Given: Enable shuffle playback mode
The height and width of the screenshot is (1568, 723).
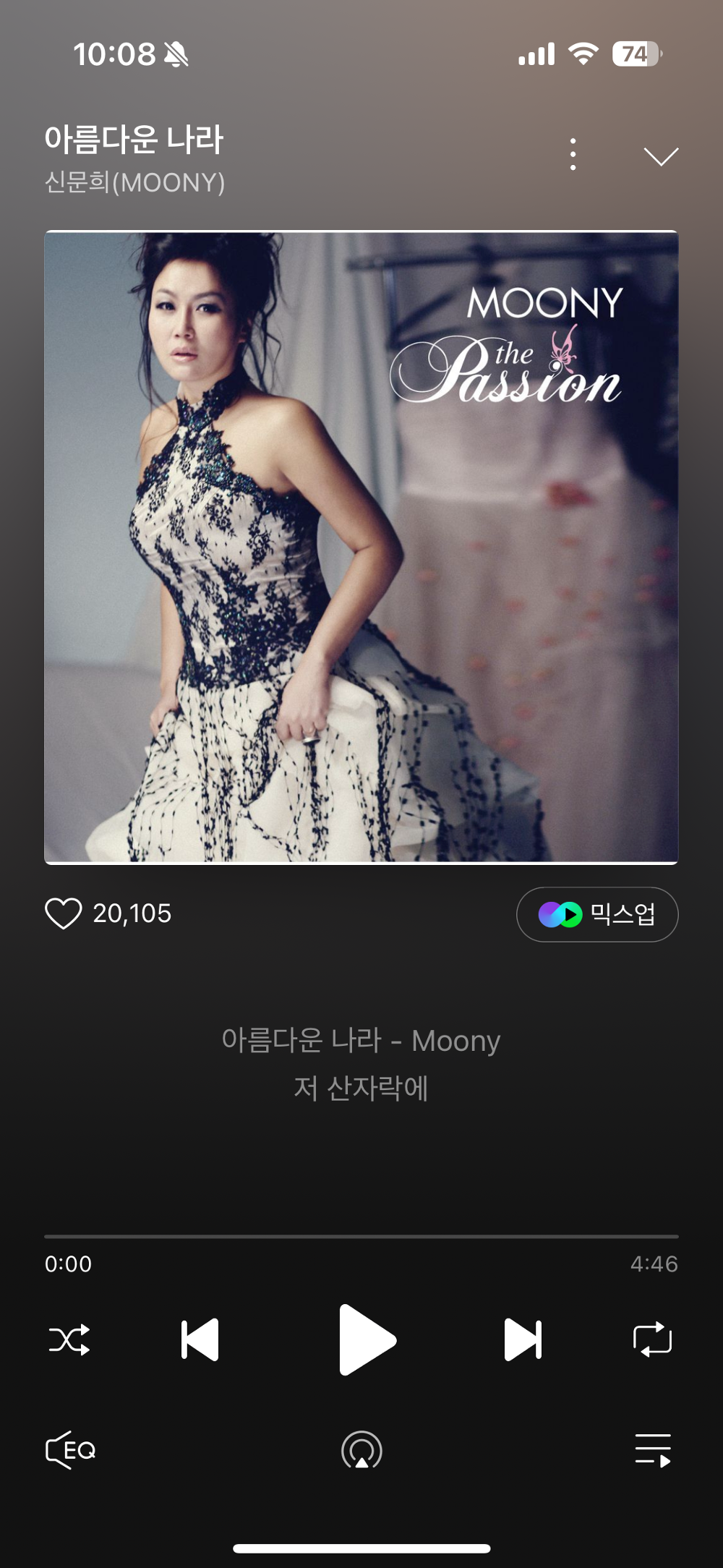Looking at the screenshot, I should [69, 1339].
